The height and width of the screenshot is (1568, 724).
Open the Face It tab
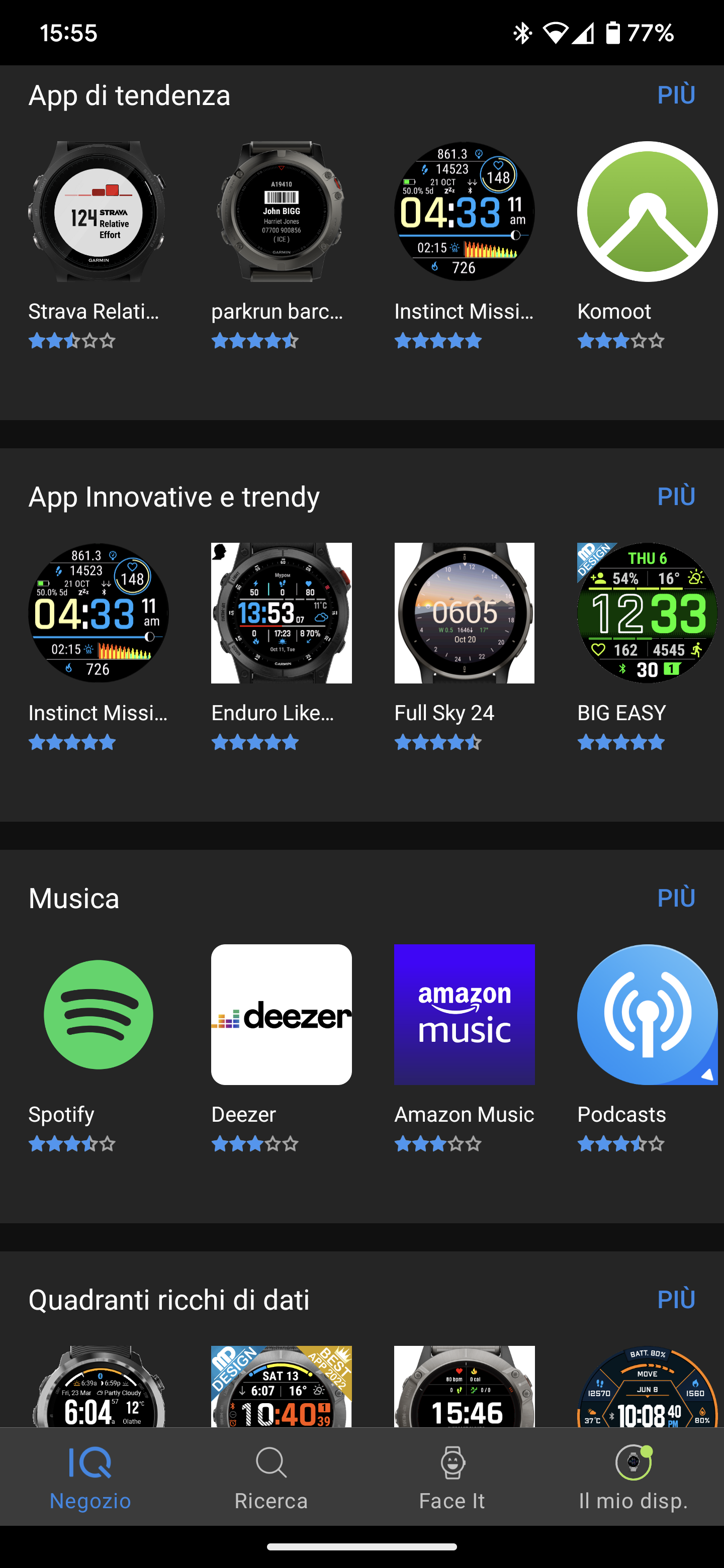click(x=452, y=1477)
